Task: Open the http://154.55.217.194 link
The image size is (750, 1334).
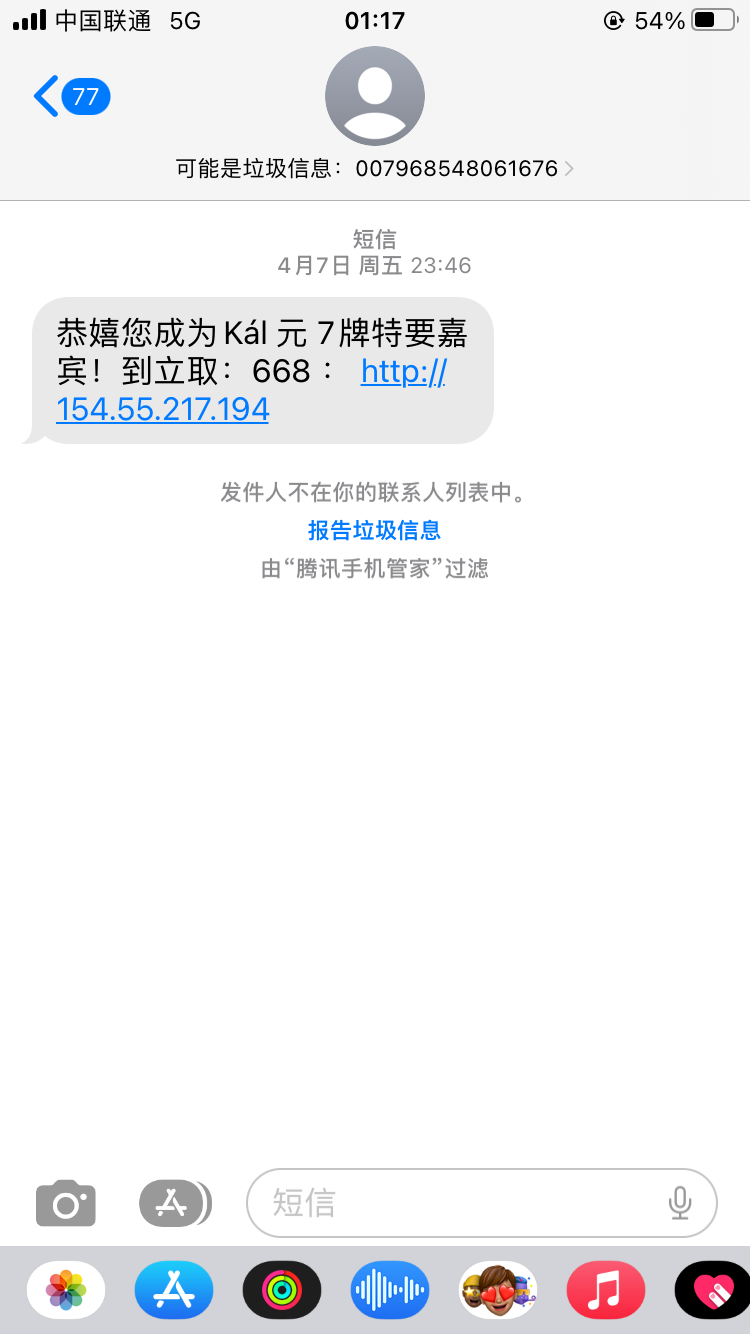Action: (x=162, y=409)
